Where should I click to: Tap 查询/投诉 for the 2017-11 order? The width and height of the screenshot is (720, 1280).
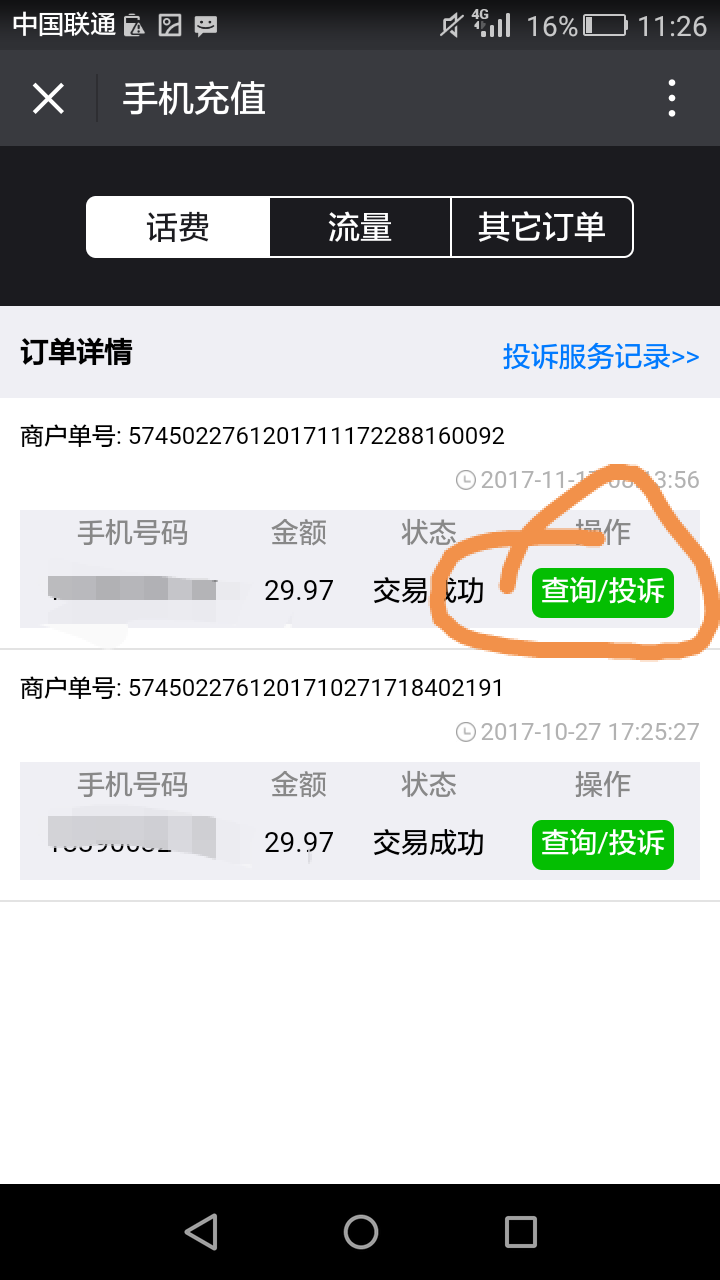[x=602, y=592]
